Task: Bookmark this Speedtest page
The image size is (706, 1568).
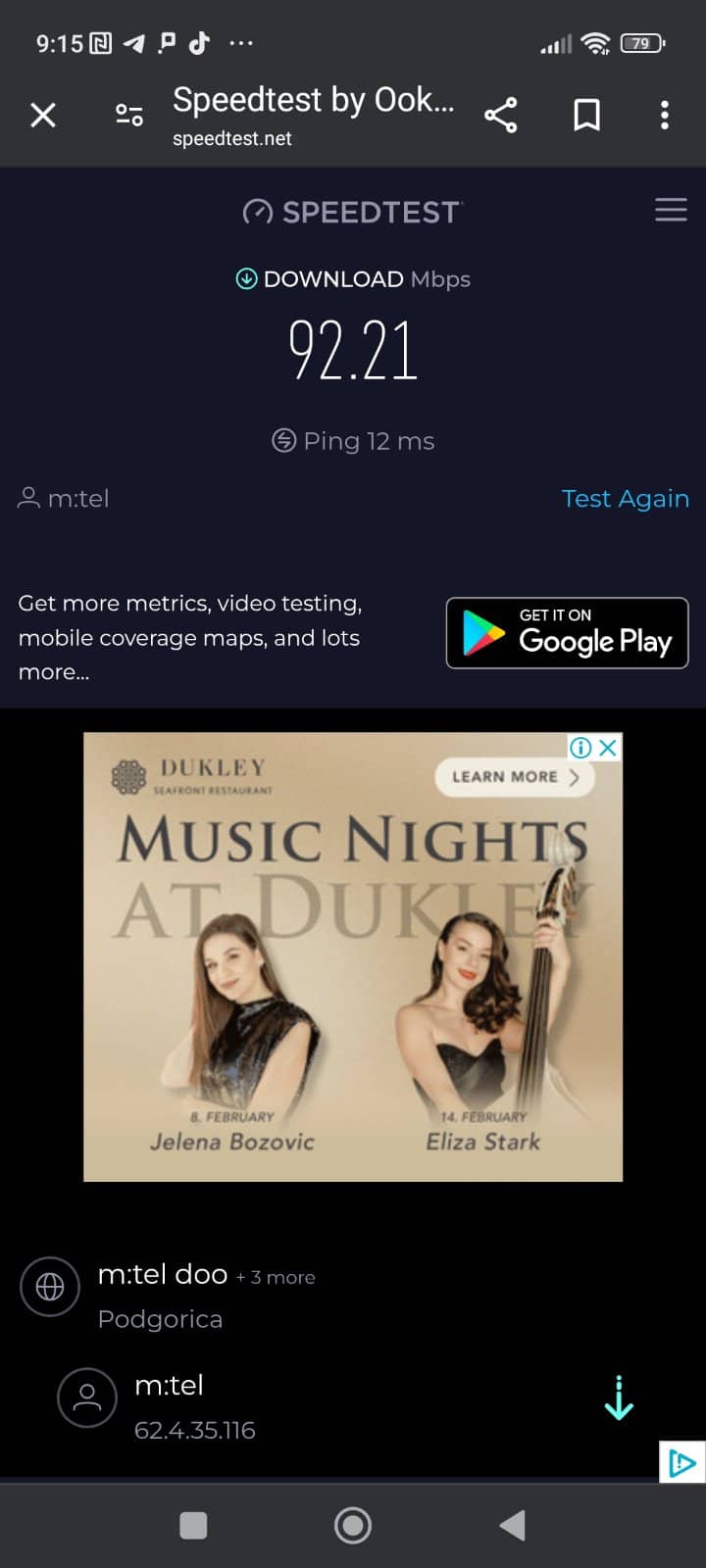Action: pos(586,116)
